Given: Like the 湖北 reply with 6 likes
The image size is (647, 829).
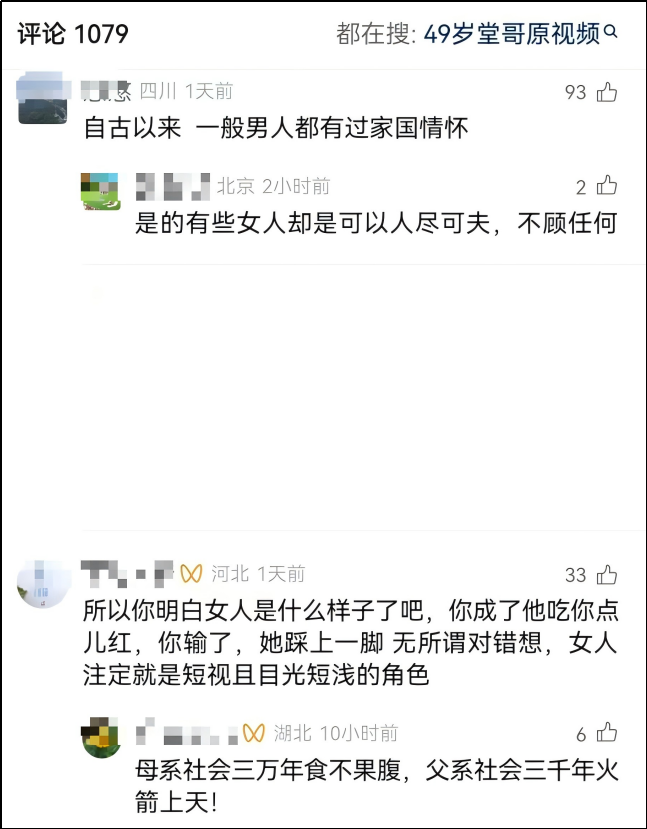Looking at the screenshot, I should pos(606,734).
